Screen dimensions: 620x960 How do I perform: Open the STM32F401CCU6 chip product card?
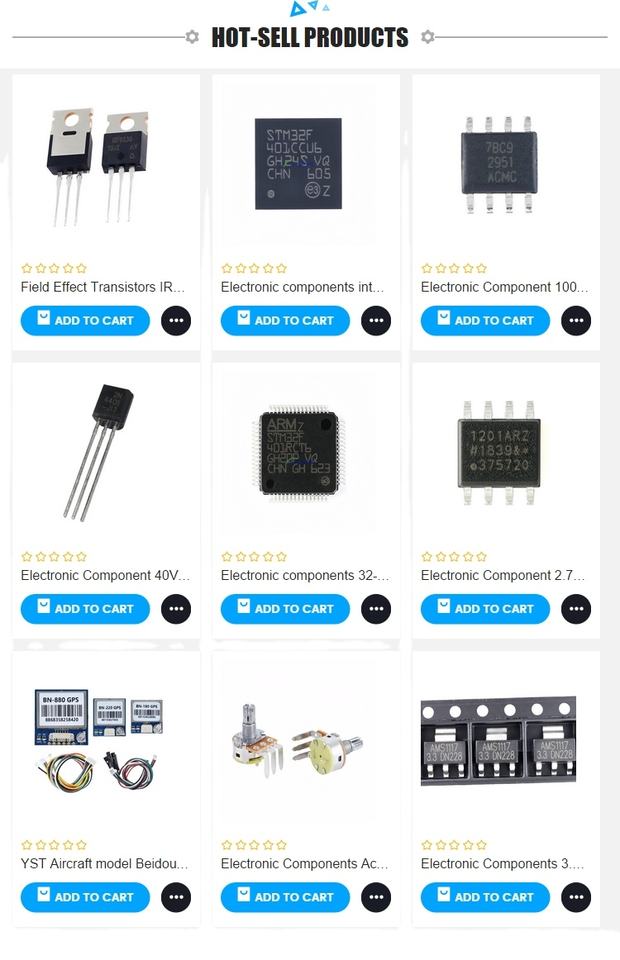pyautogui.click(x=298, y=163)
